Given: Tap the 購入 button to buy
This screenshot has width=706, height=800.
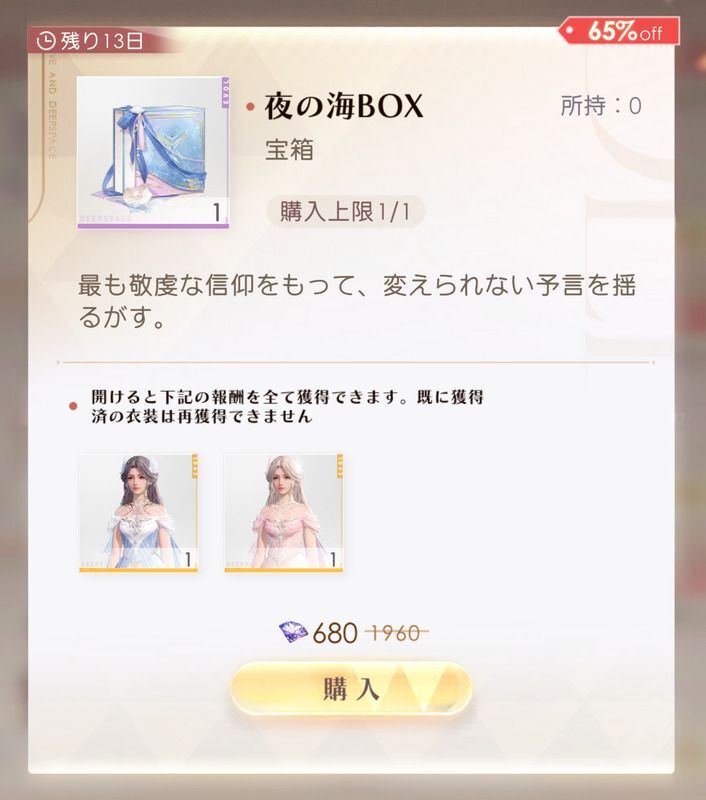Looking at the screenshot, I should pos(351,689).
